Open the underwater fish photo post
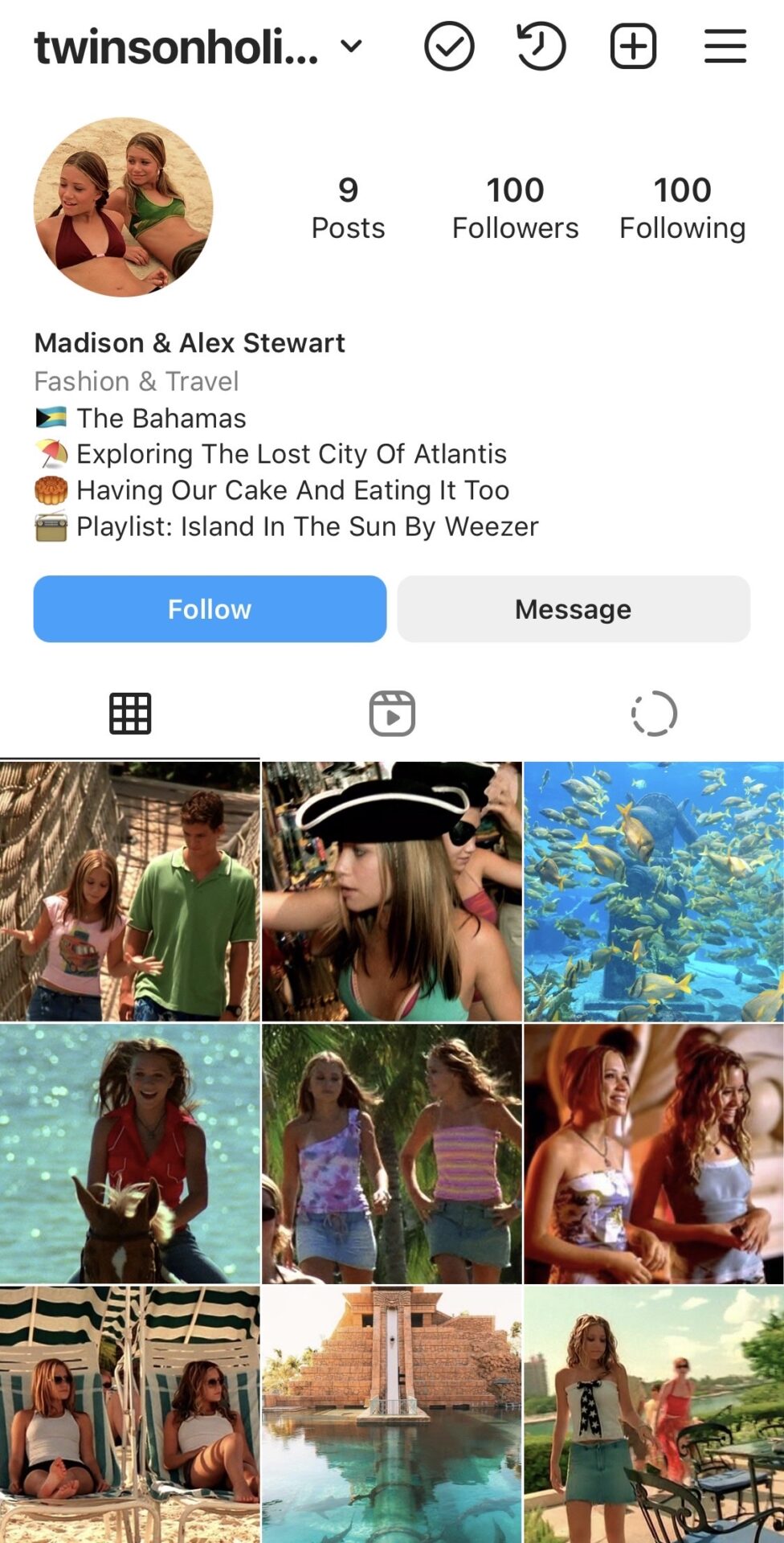784x1543 pixels. (x=654, y=891)
